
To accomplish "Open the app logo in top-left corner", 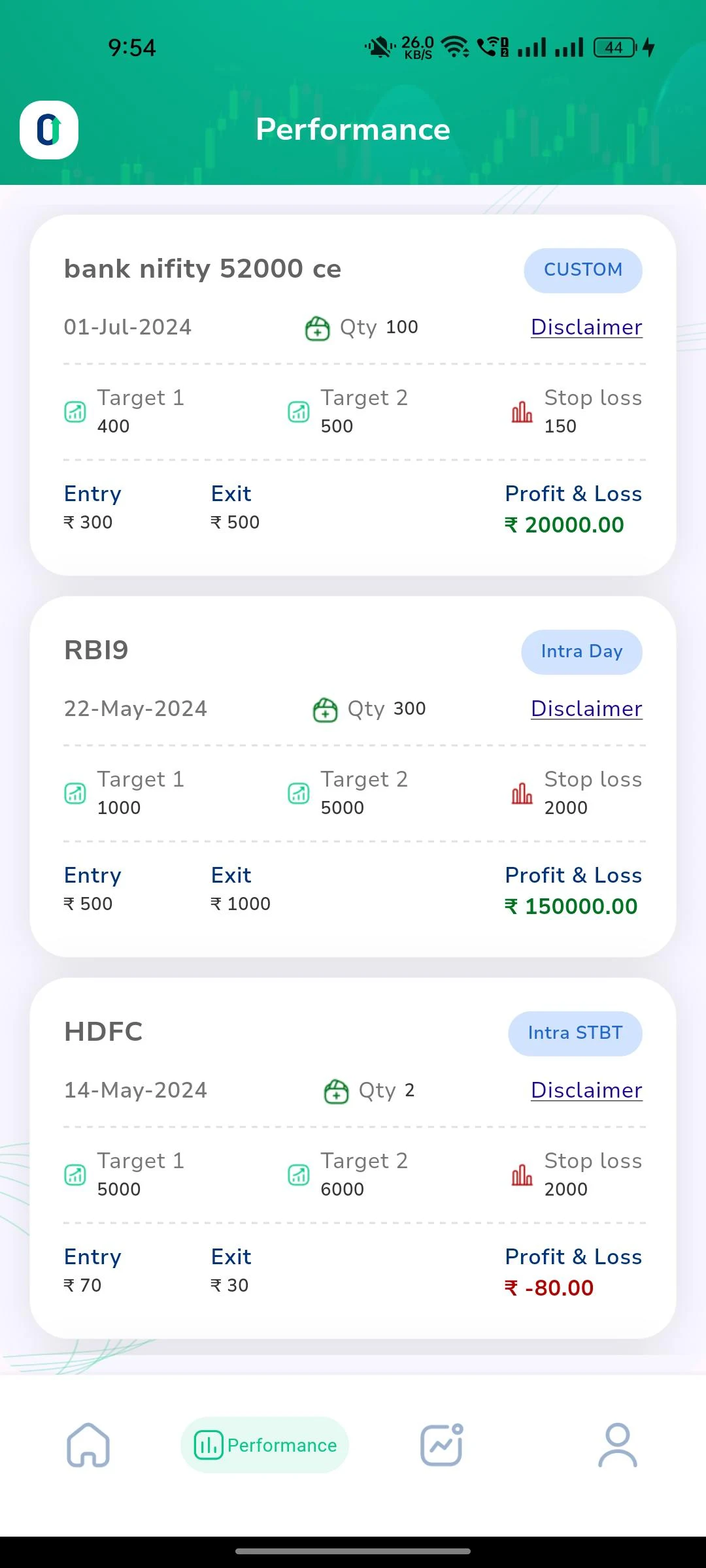I will tap(49, 129).
